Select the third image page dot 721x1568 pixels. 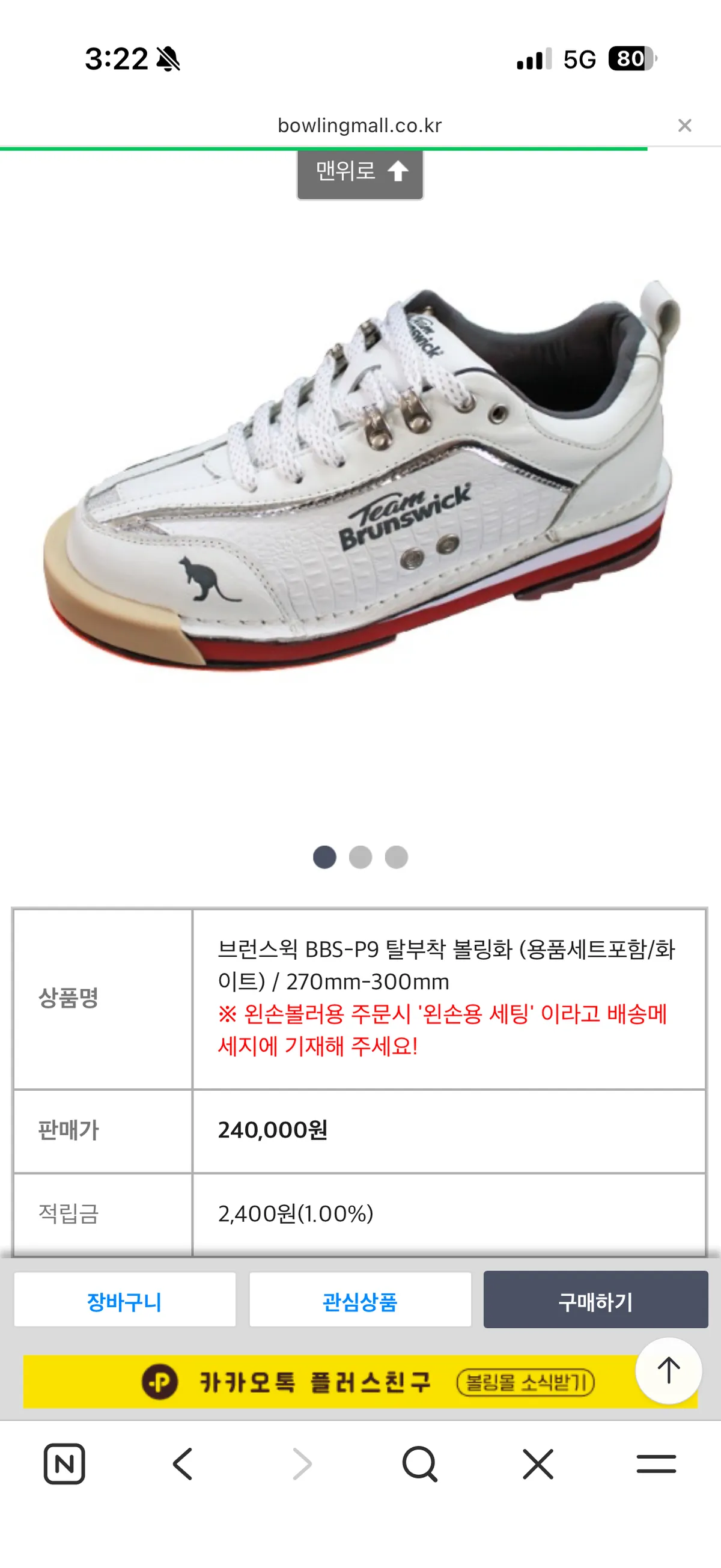397,857
